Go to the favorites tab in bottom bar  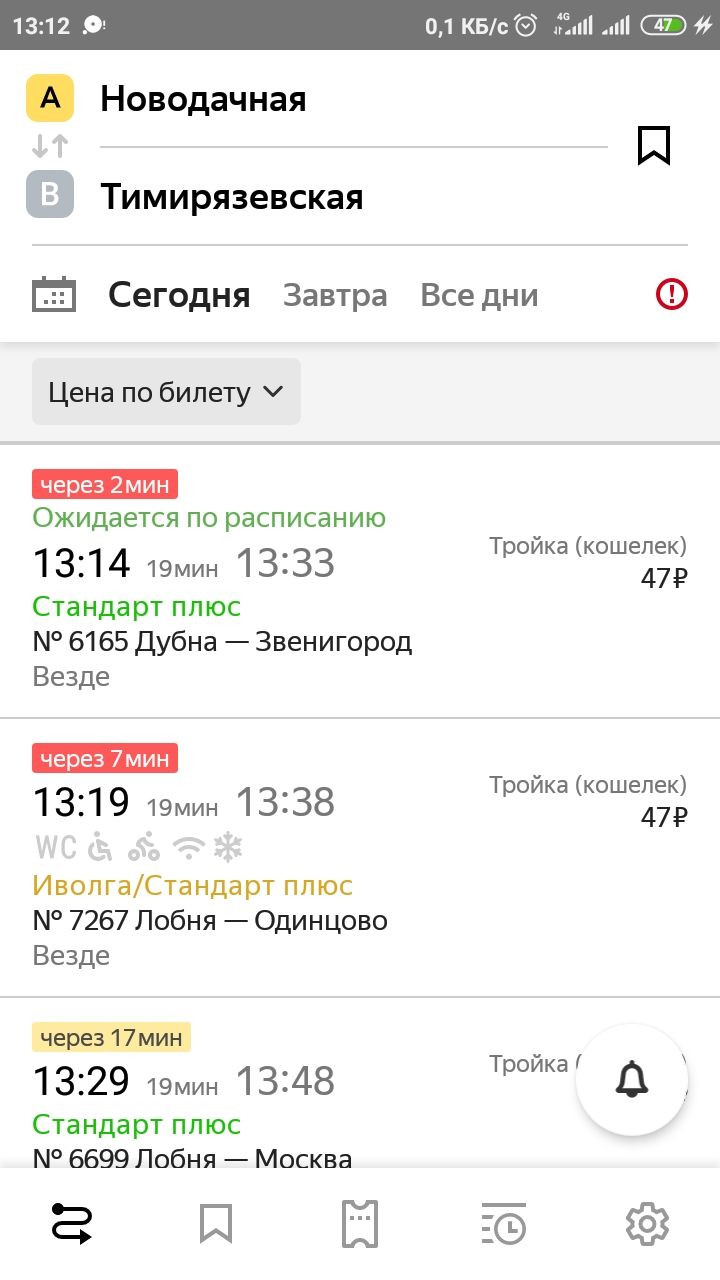(x=216, y=1224)
